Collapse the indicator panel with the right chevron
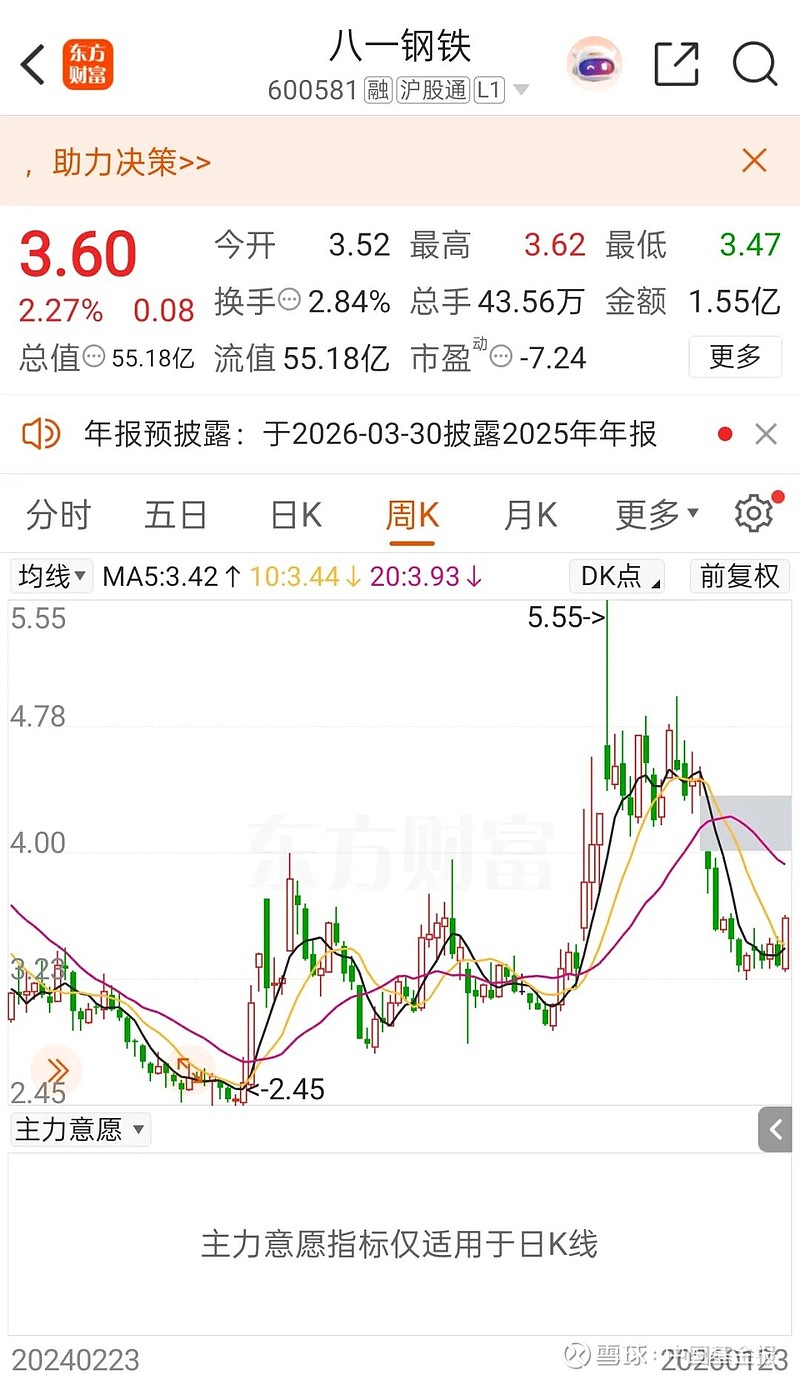The width and height of the screenshot is (800, 1380). point(775,1130)
